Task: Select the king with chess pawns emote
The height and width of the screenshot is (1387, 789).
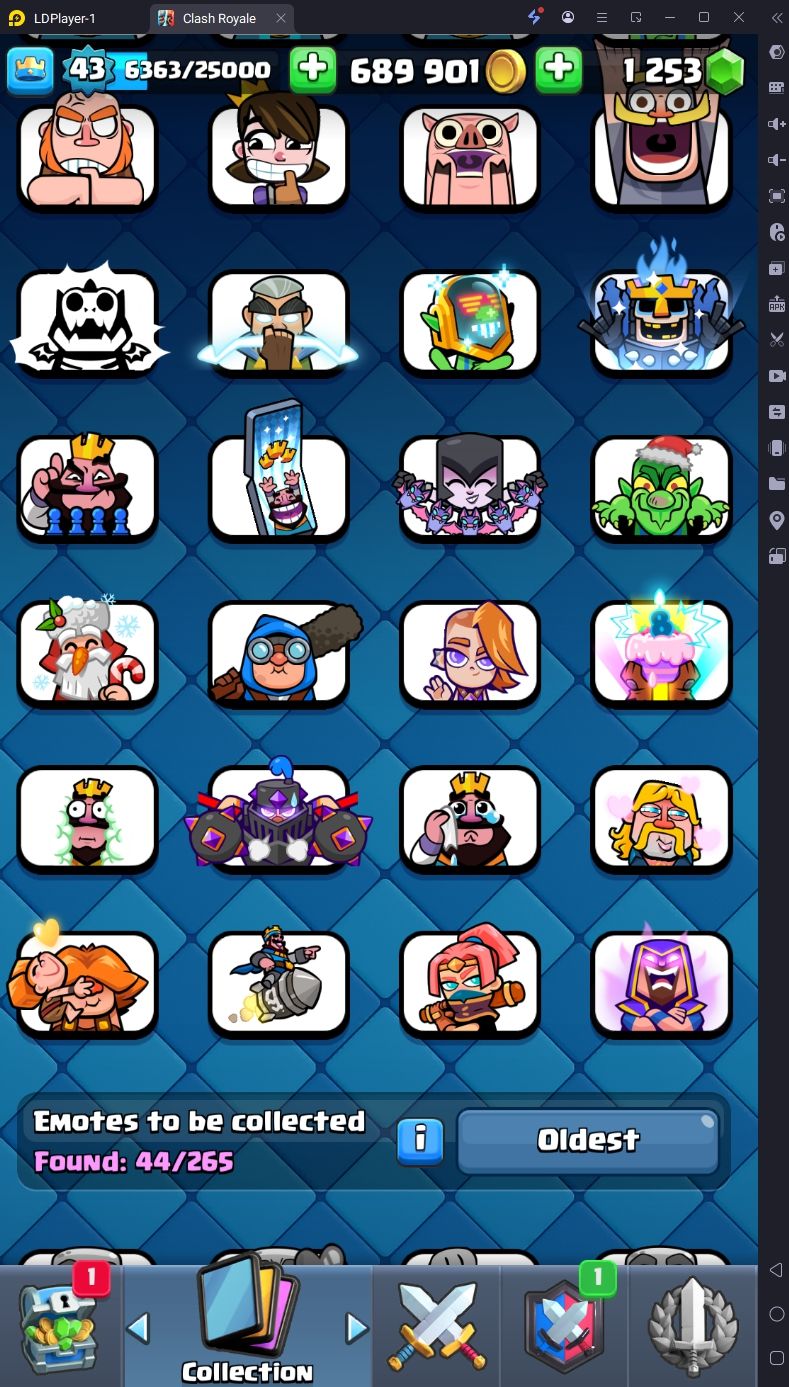Action: [x=88, y=487]
